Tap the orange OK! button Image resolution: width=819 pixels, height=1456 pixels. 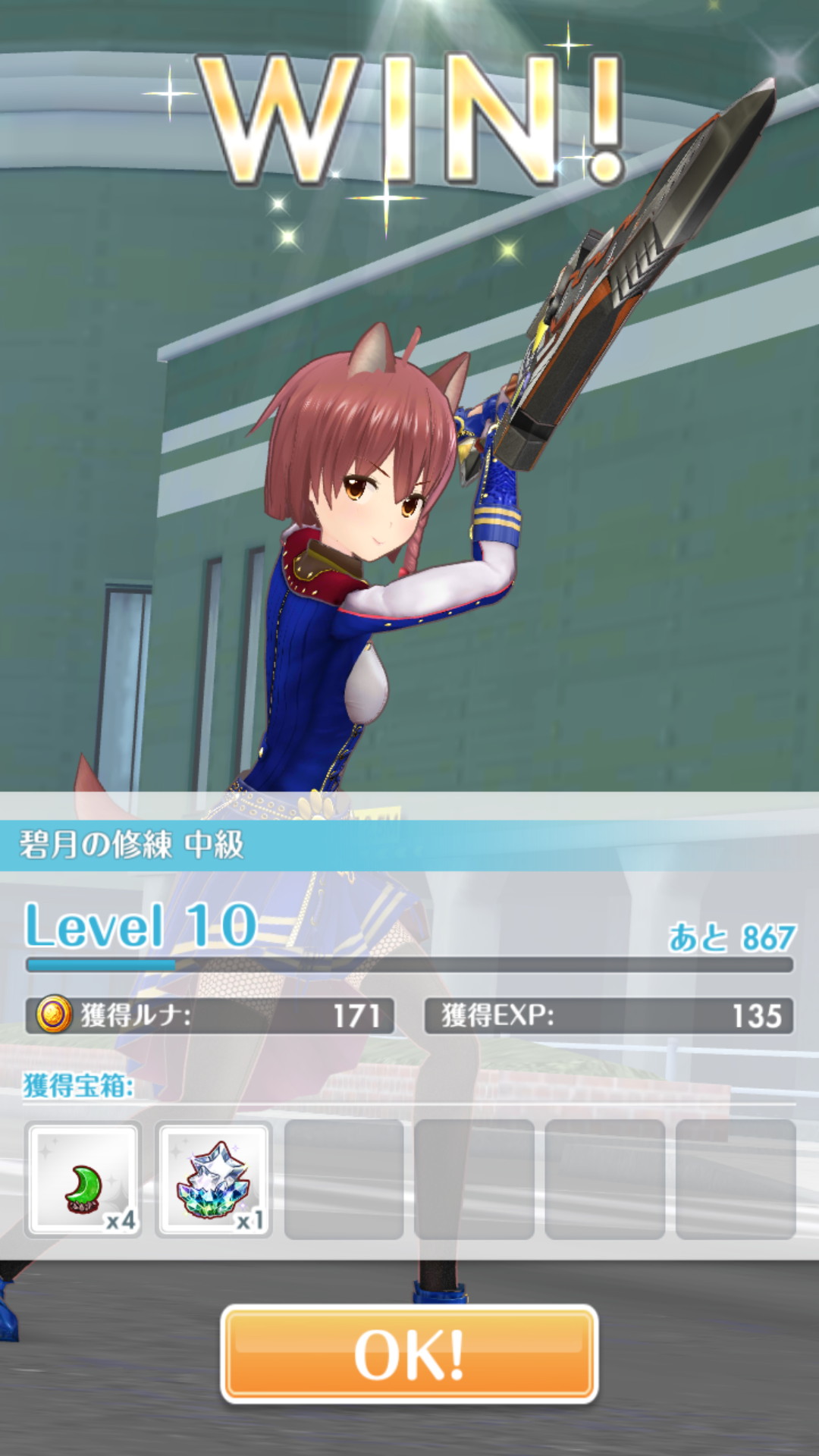click(x=409, y=1354)
